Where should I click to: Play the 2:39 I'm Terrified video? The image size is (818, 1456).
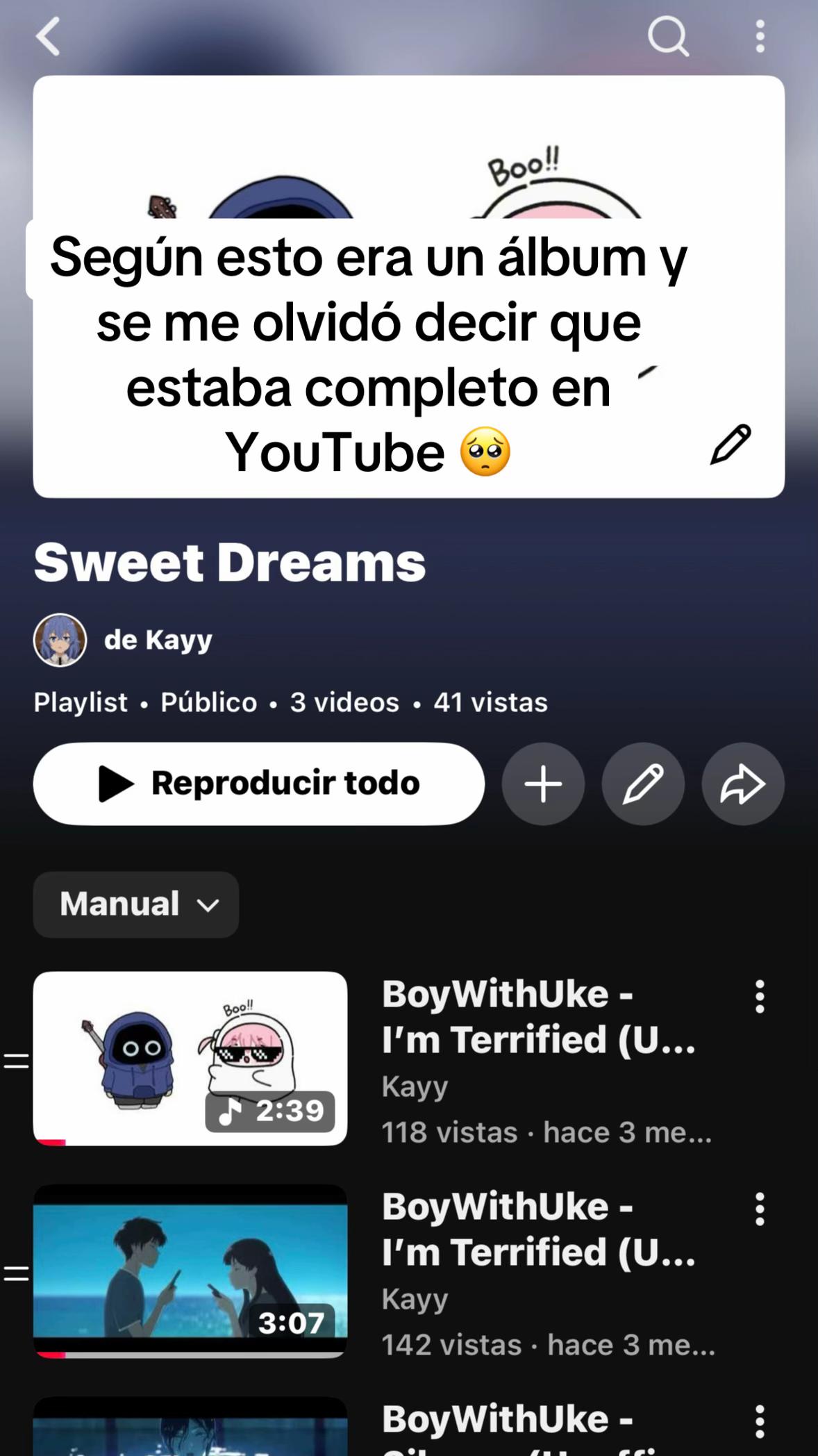(190, 1059)
